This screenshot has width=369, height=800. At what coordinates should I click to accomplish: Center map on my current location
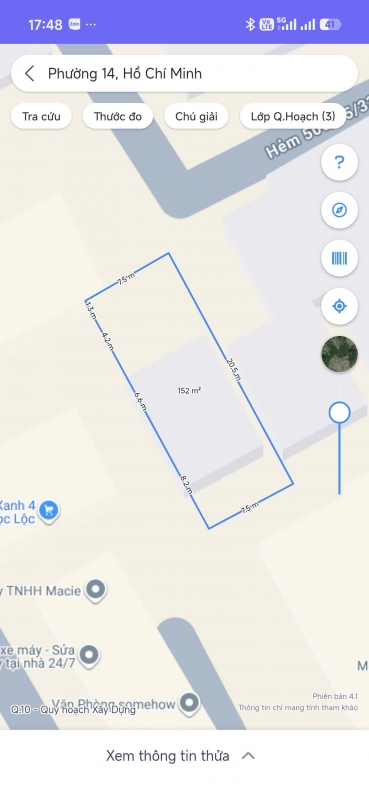[339, 306]
